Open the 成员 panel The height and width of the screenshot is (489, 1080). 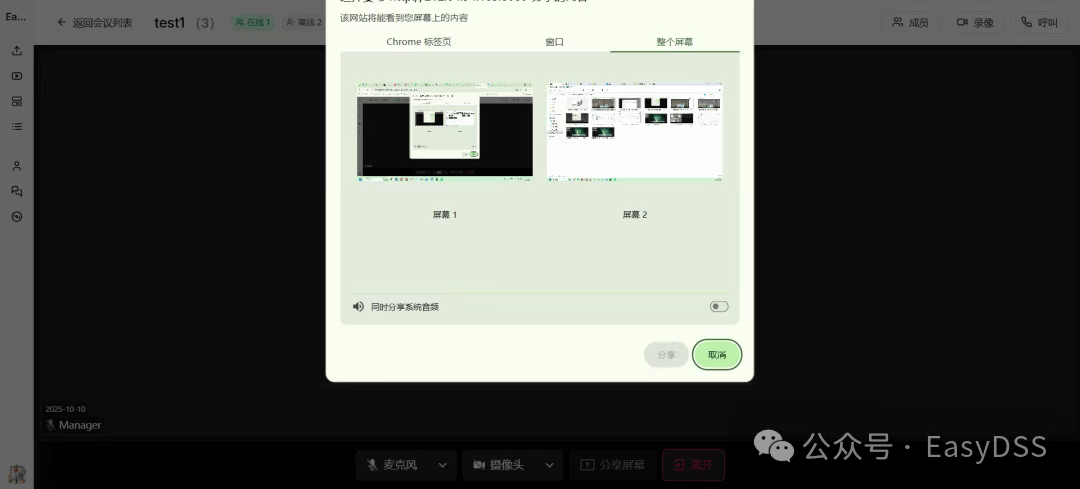click(x=910, y=22)
